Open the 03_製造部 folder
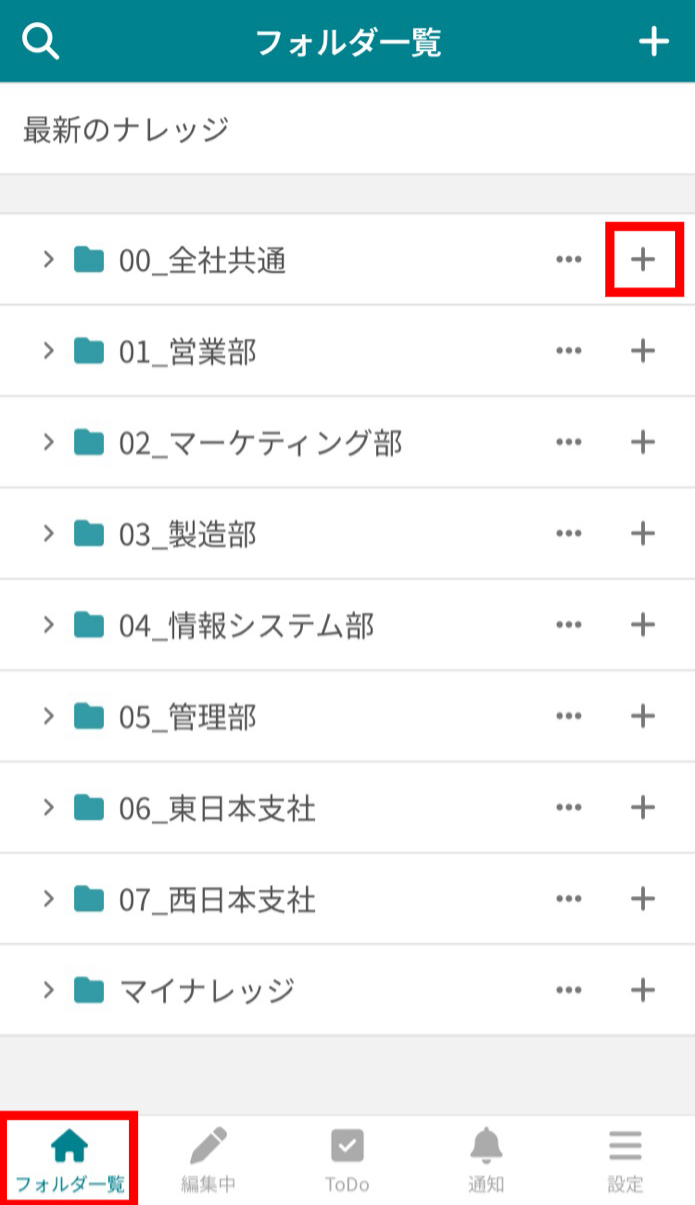695x1205 pixels. click(x=187, y=534)
